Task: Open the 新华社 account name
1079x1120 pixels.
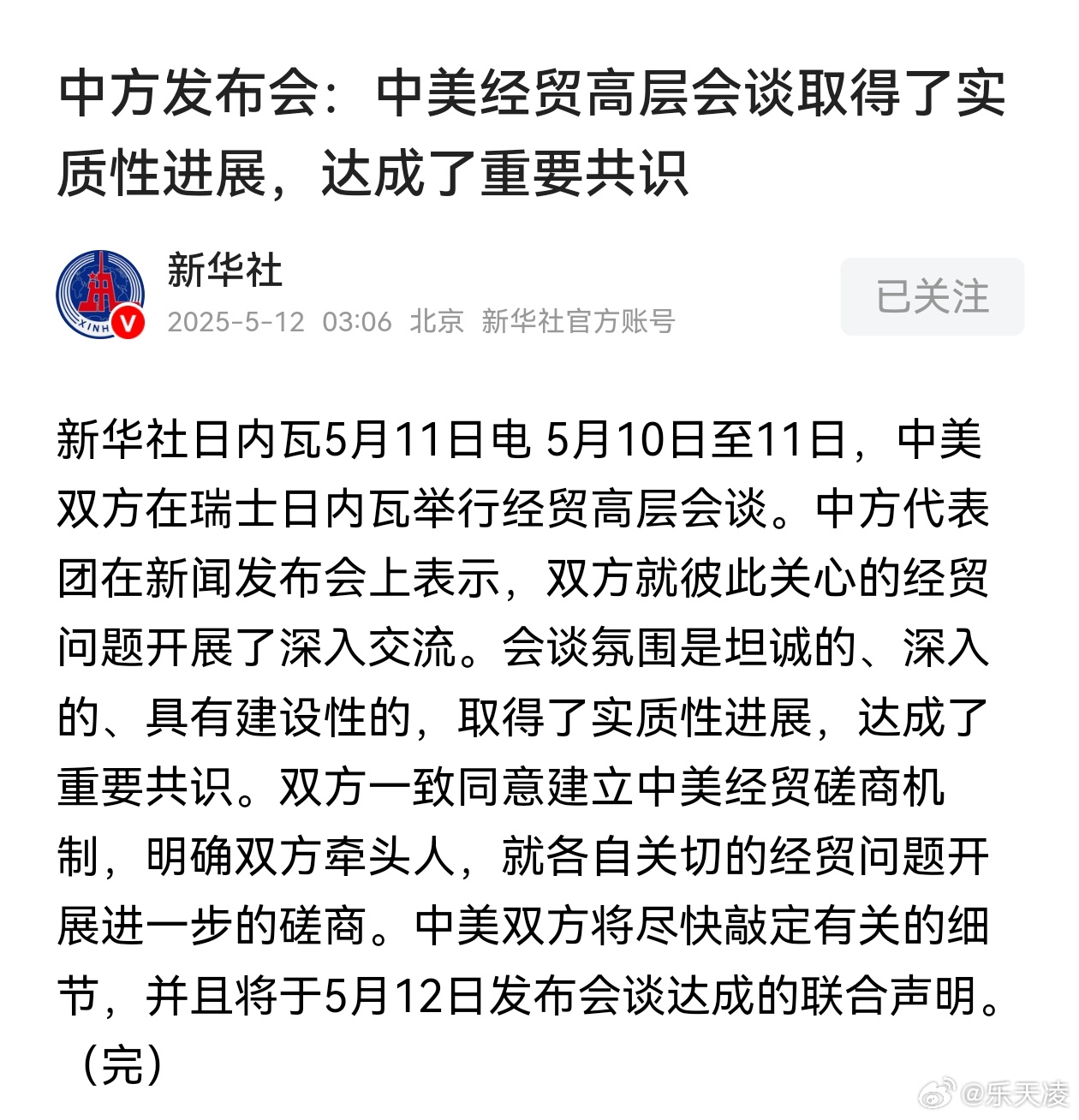Action: pos(224,271)
